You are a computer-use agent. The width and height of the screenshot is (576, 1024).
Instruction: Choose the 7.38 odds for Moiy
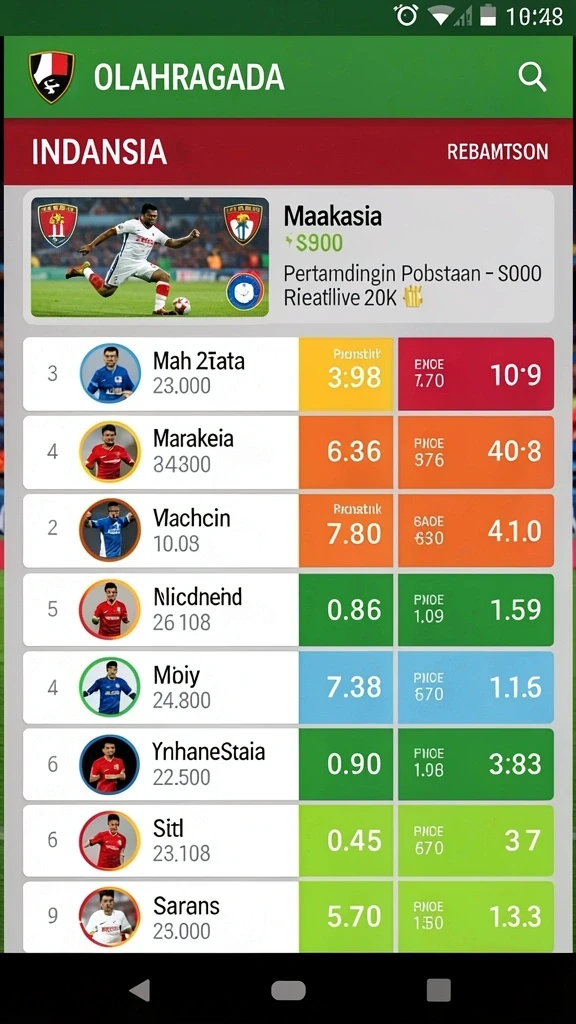346,687
